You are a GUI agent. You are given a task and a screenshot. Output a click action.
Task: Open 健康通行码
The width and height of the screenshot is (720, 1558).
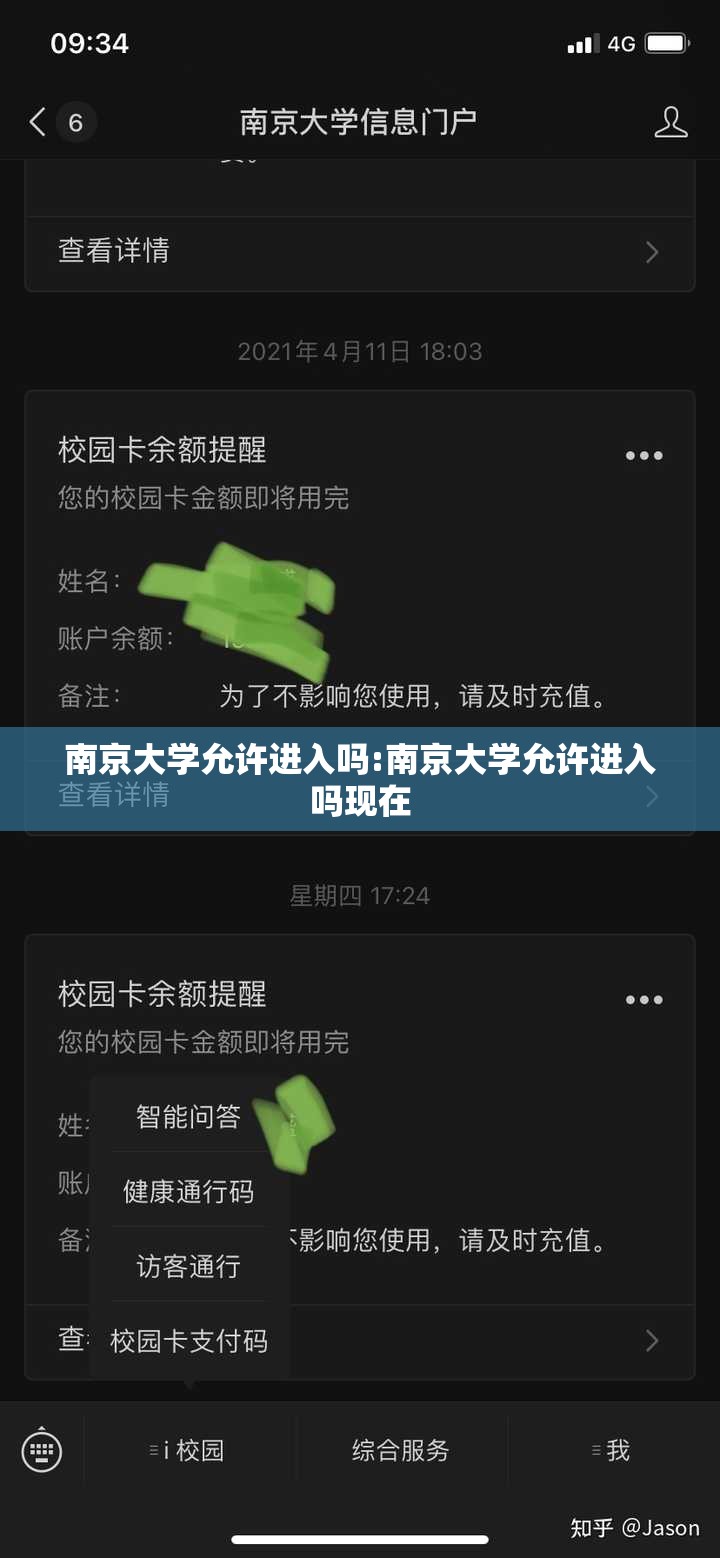click(x=188, y=1191)
